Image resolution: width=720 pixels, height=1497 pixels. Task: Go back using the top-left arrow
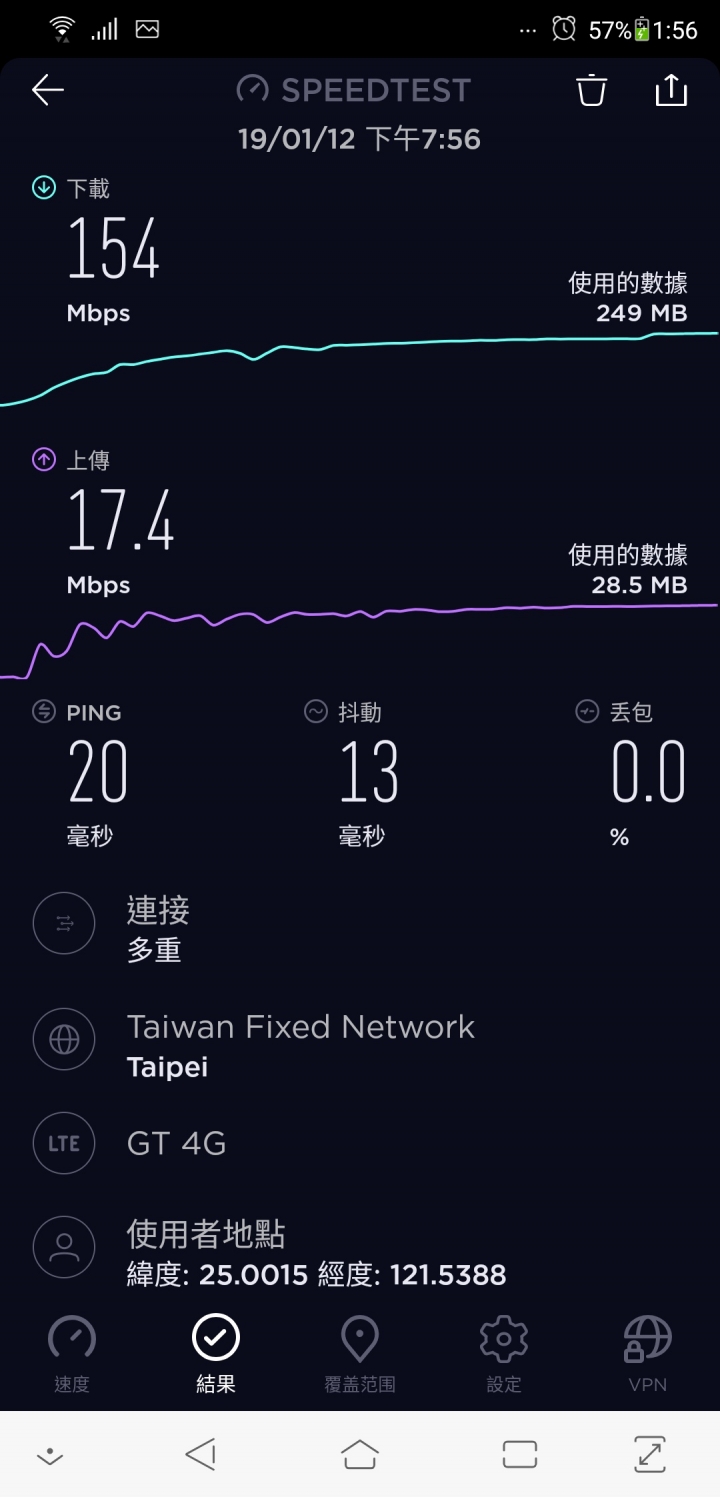(48, 90)
